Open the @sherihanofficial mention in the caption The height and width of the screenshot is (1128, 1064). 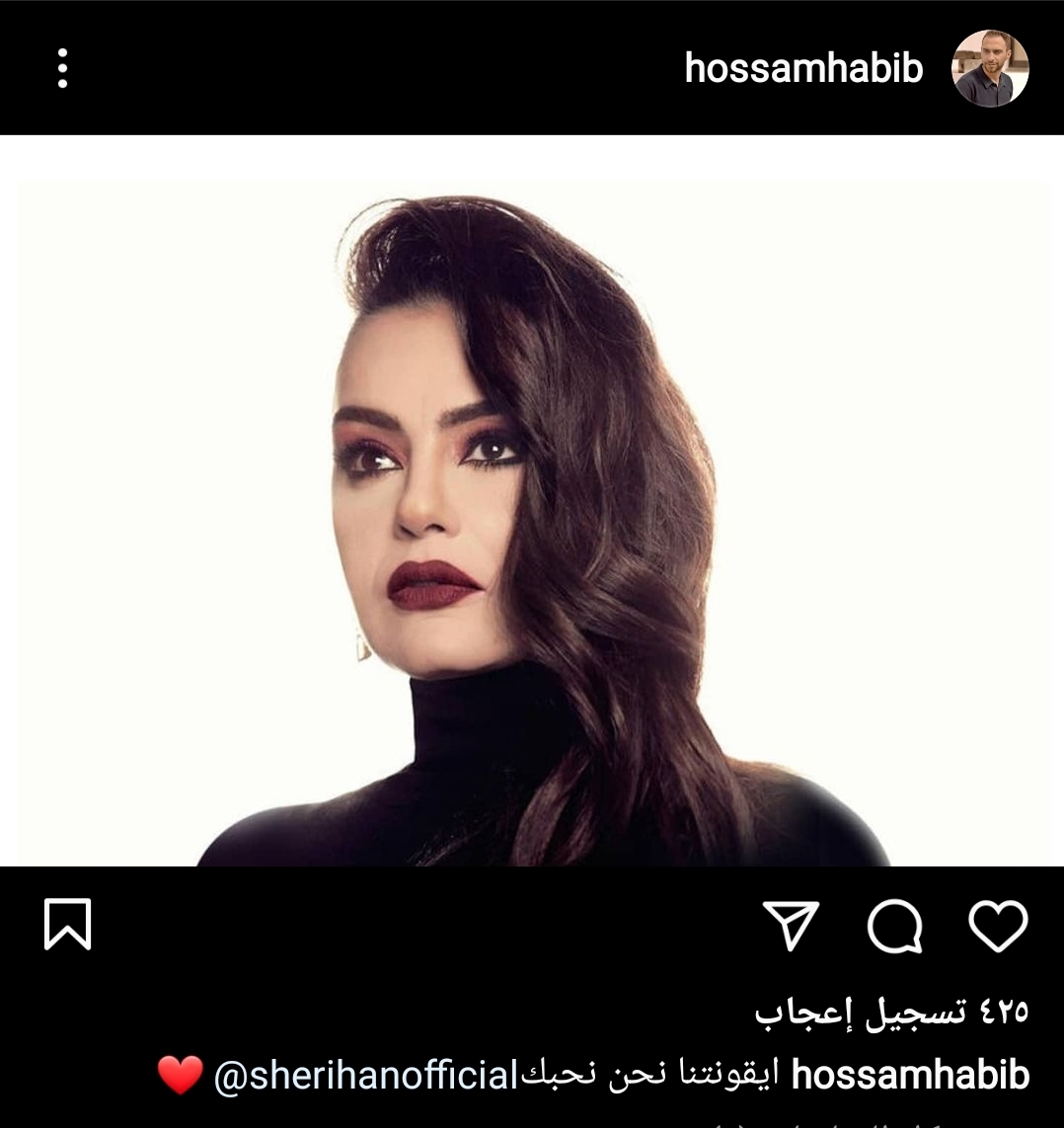366,1075
